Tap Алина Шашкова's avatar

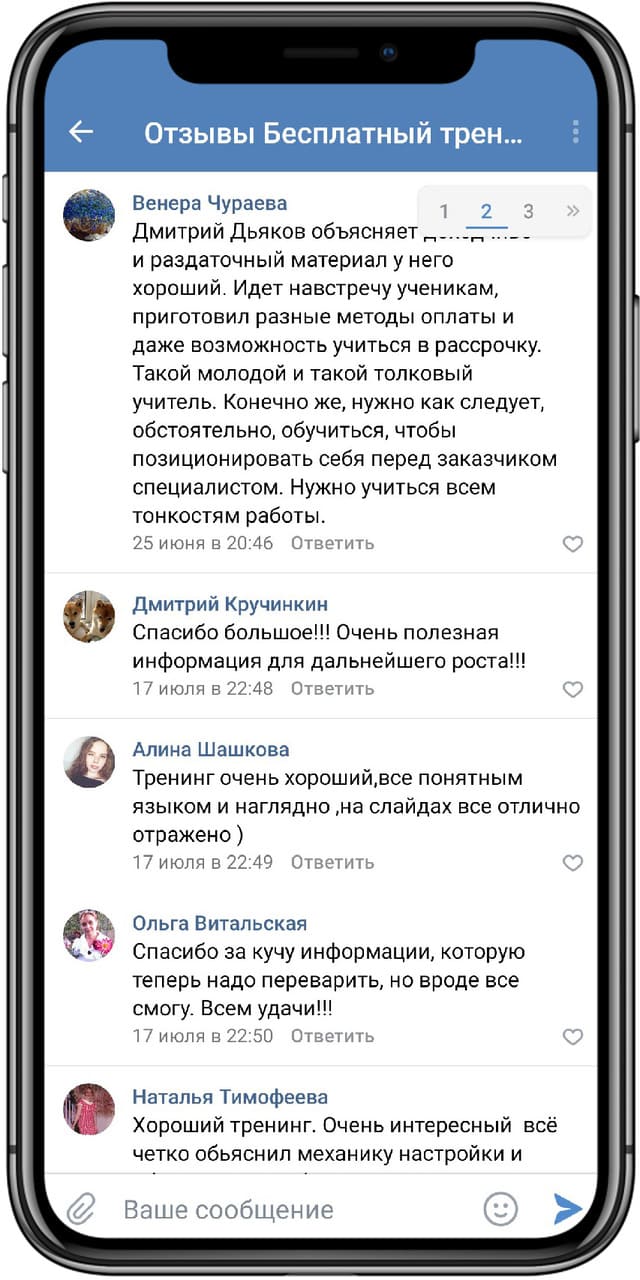89,762
